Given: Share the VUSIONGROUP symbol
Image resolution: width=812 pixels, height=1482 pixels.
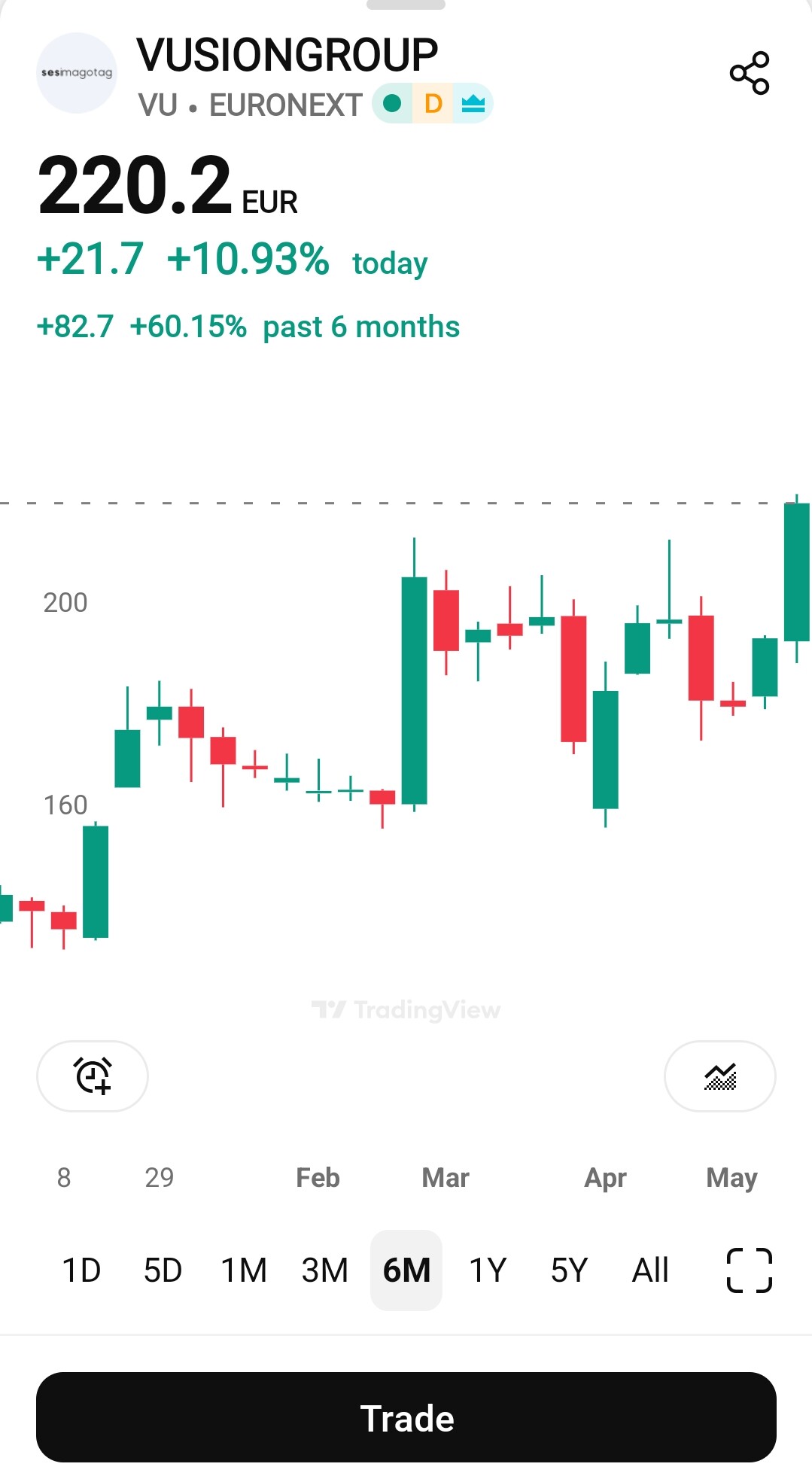Looking at the screenshot, I should point(750,73).
